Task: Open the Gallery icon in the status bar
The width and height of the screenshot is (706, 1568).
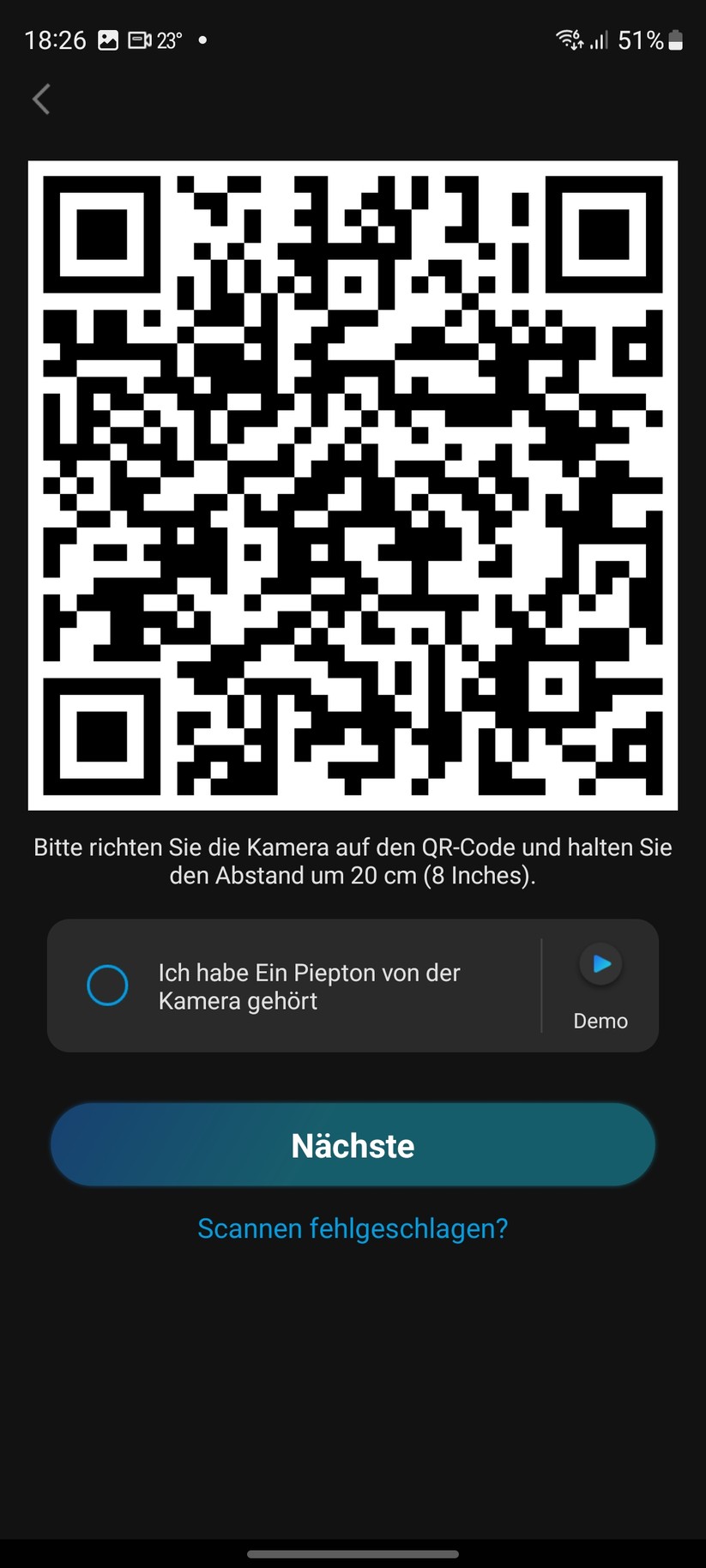Action: [110, 39]
